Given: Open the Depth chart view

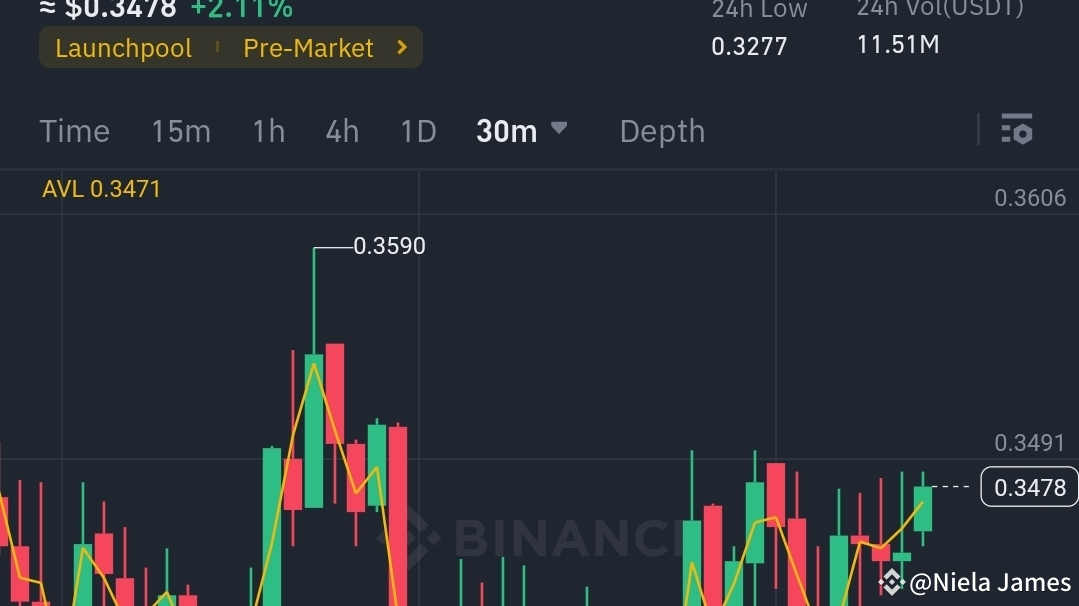Looking at the screenshot, I should (x=662, y=131).
